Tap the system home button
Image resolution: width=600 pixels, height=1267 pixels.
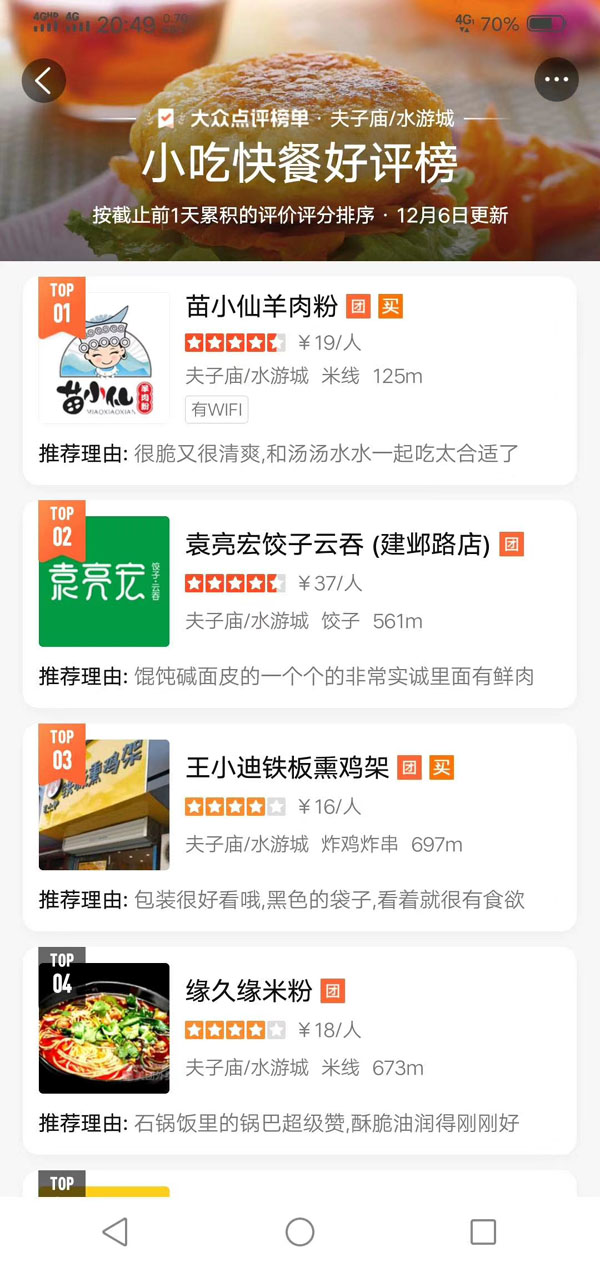[x=299, y=1231]
